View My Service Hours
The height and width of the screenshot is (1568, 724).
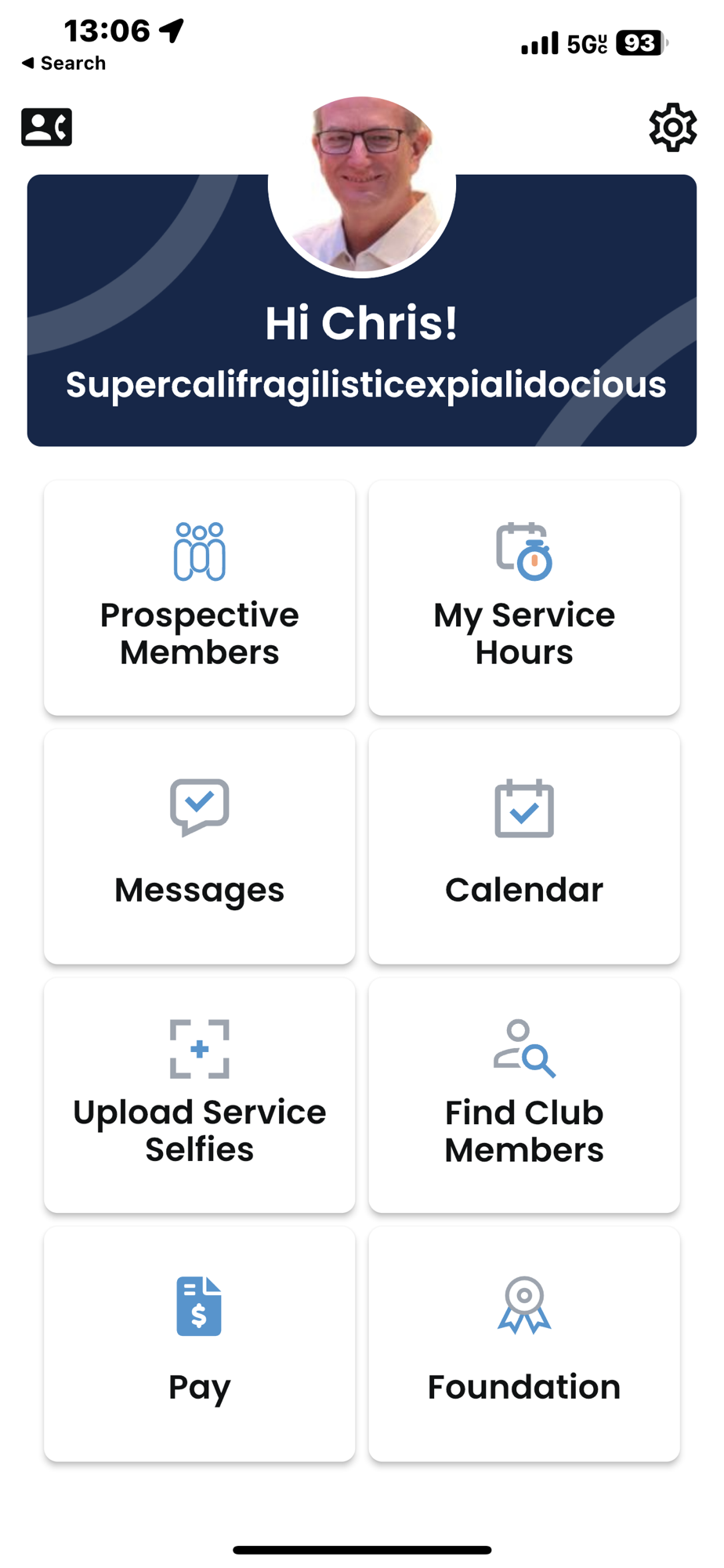click(524, 598)
